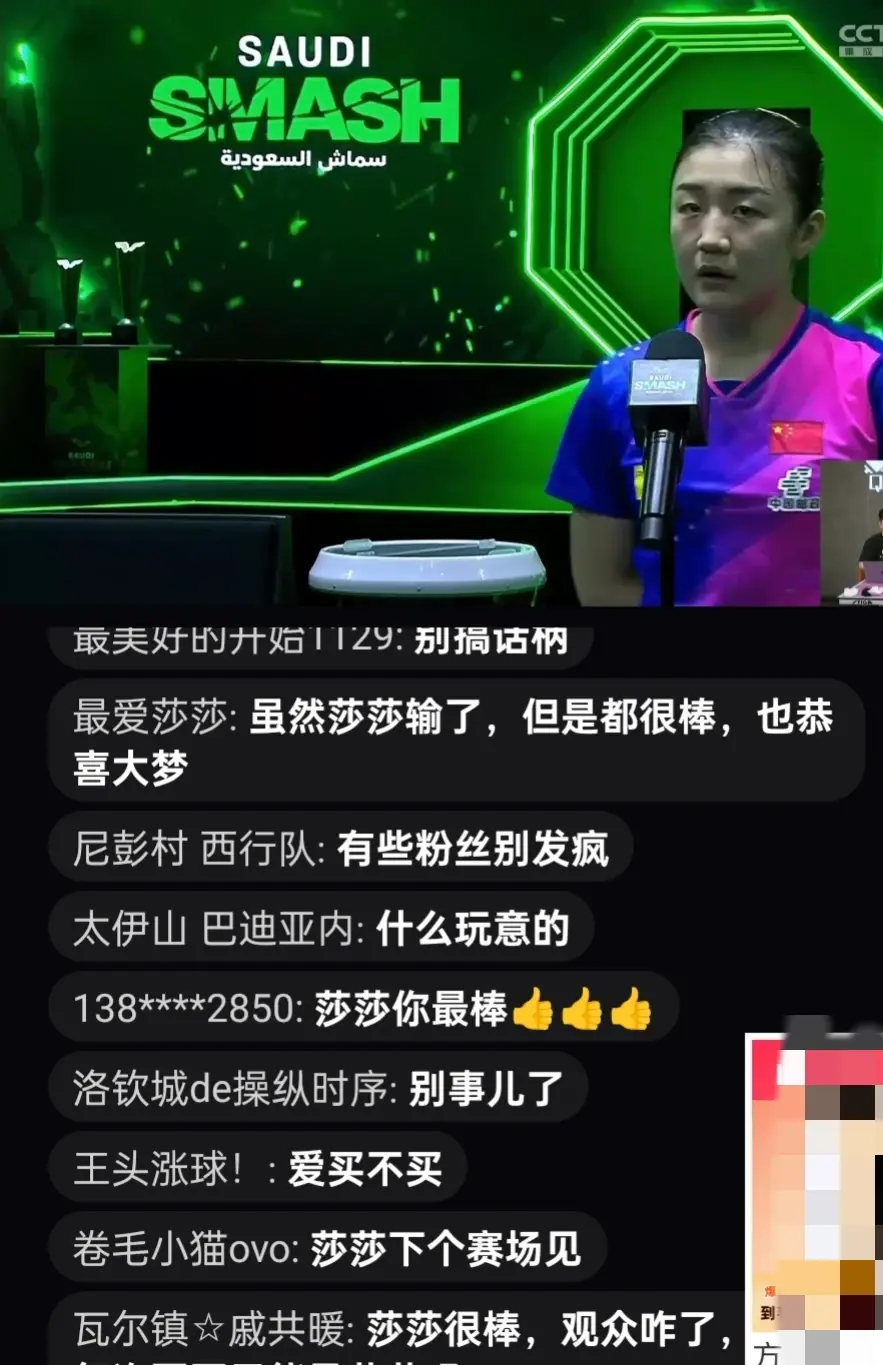Open the blurred product card popup

pyautogui.click(x=815, y=1200)
